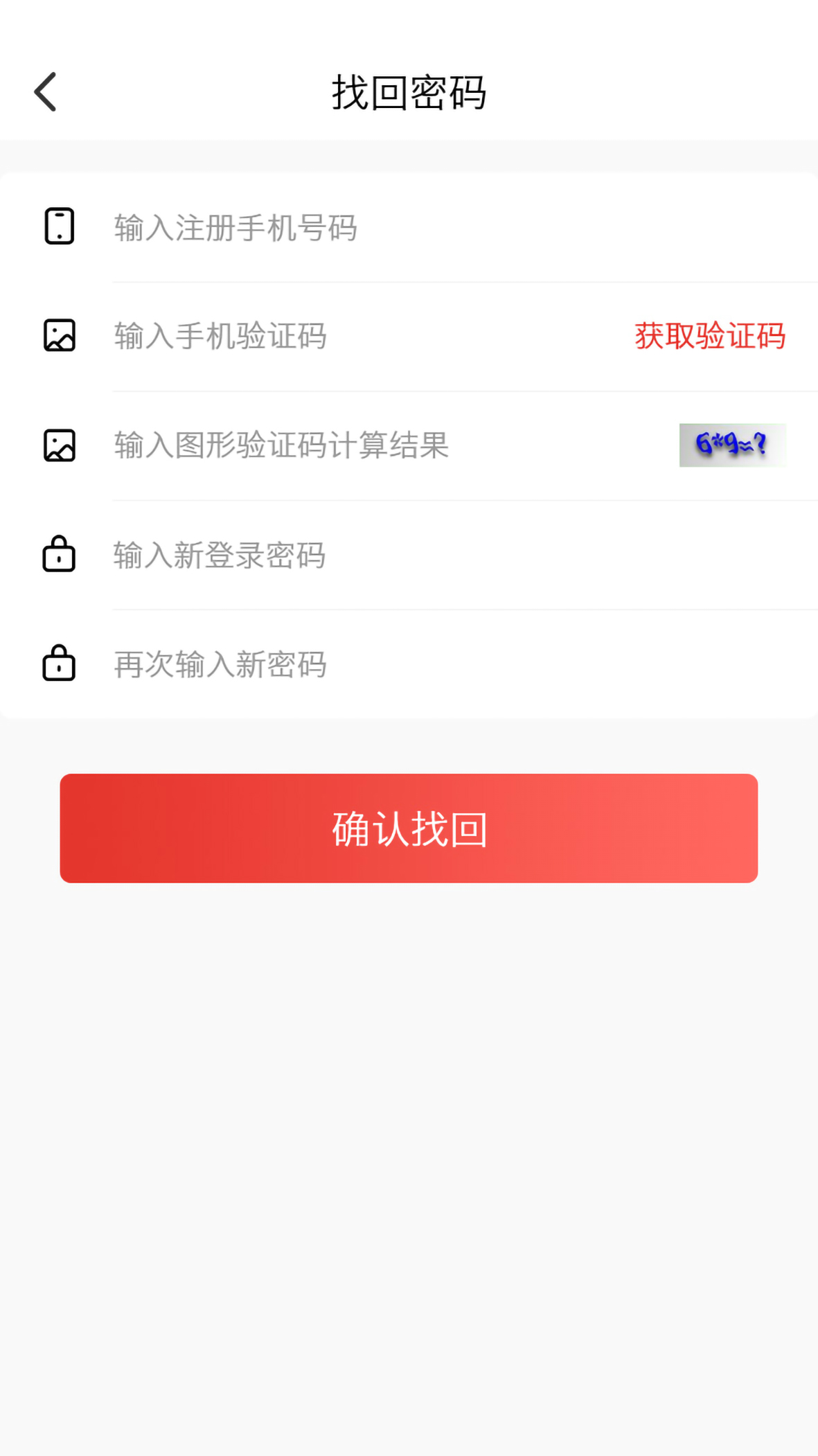Submit with the 确认找回 button

point(409,828)
